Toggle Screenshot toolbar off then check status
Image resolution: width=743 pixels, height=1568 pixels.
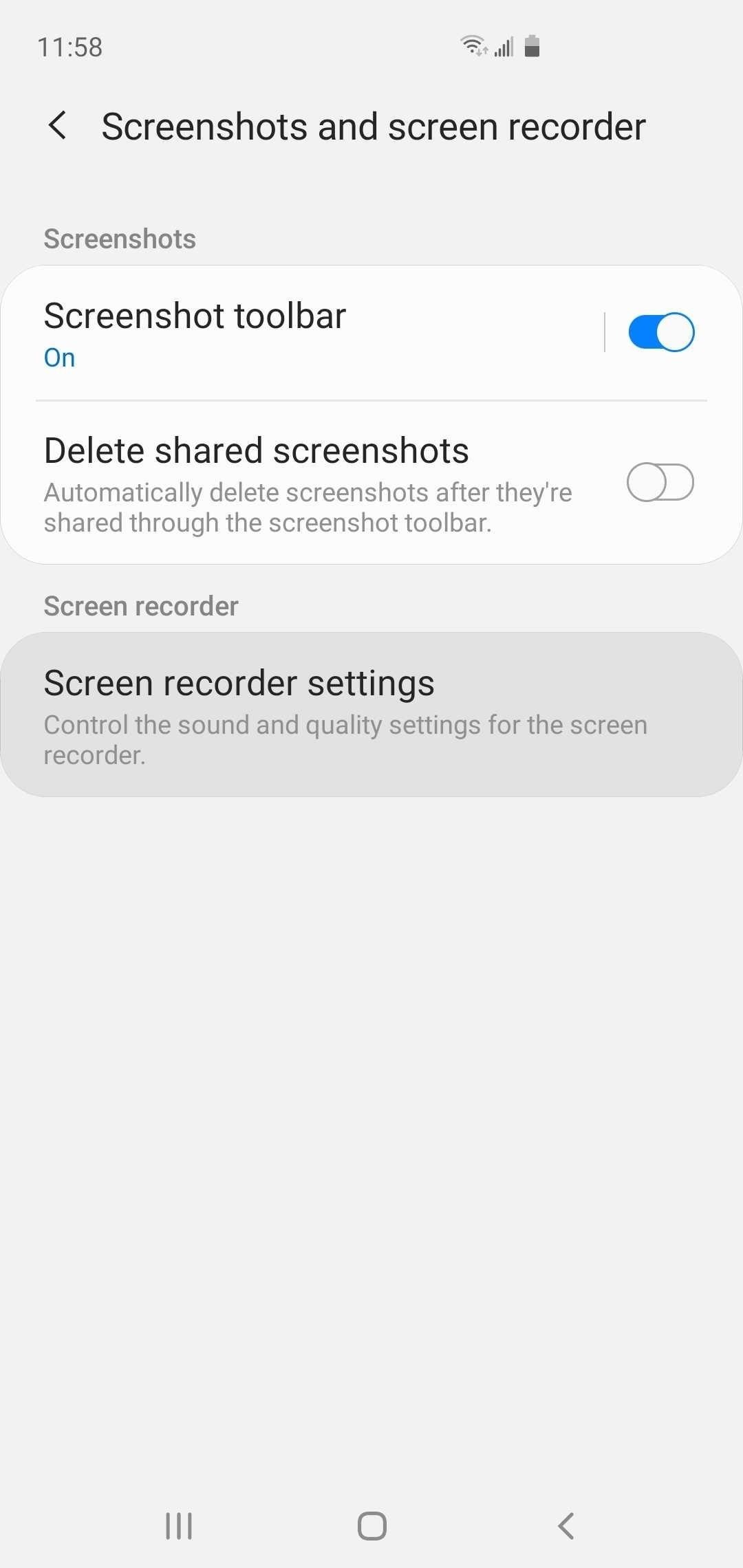coord(660,331)
